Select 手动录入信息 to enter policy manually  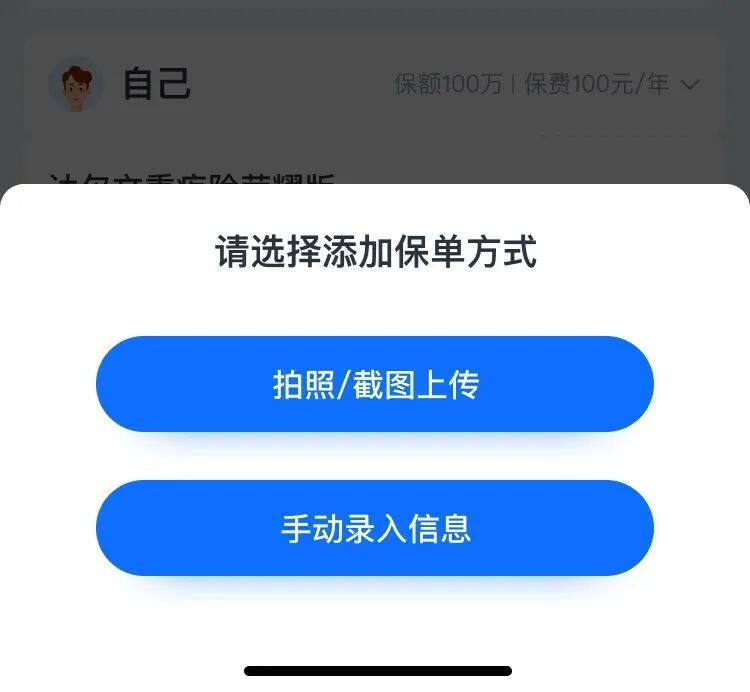[375, 528]
